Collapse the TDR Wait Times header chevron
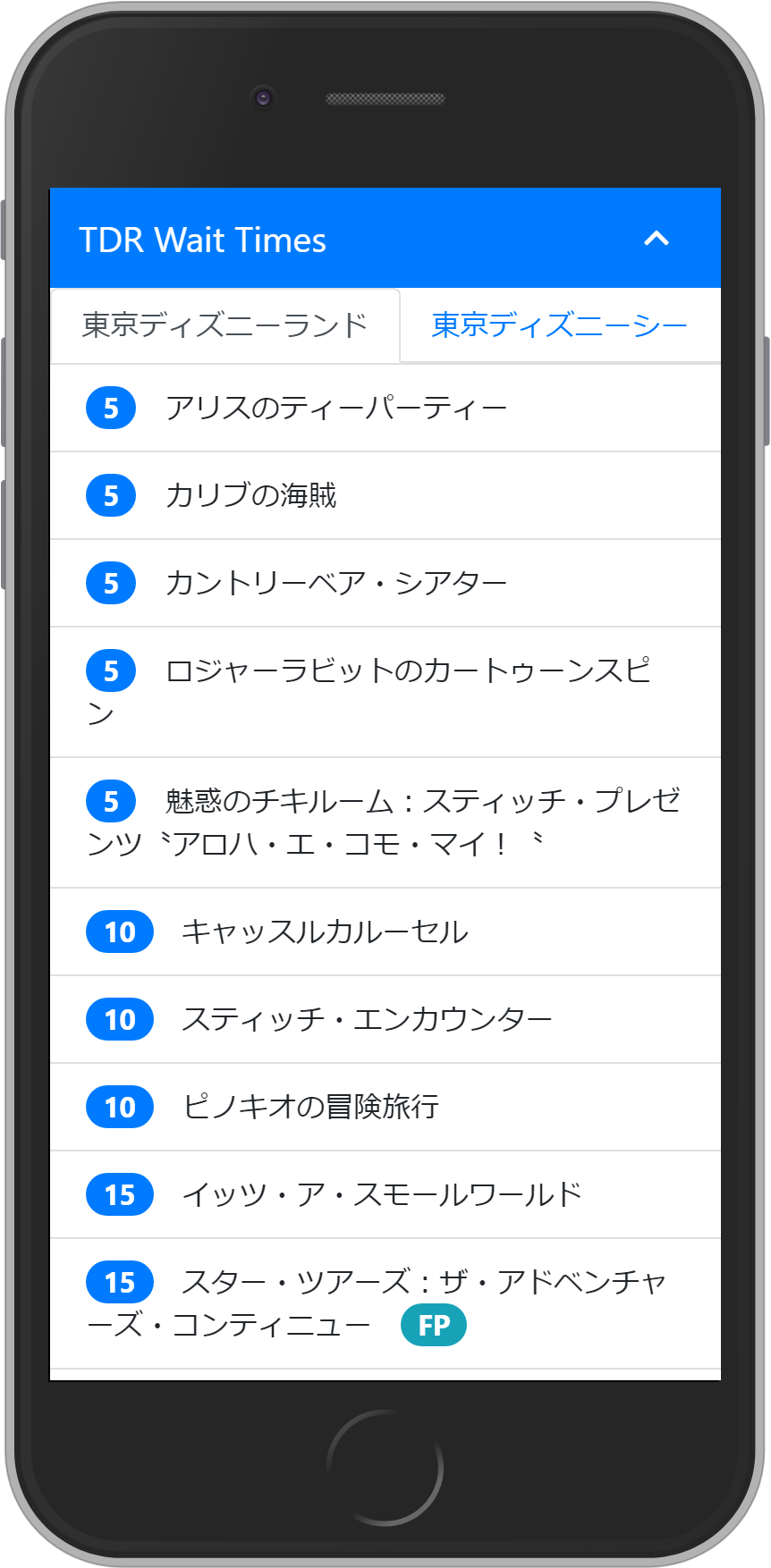 657,239
